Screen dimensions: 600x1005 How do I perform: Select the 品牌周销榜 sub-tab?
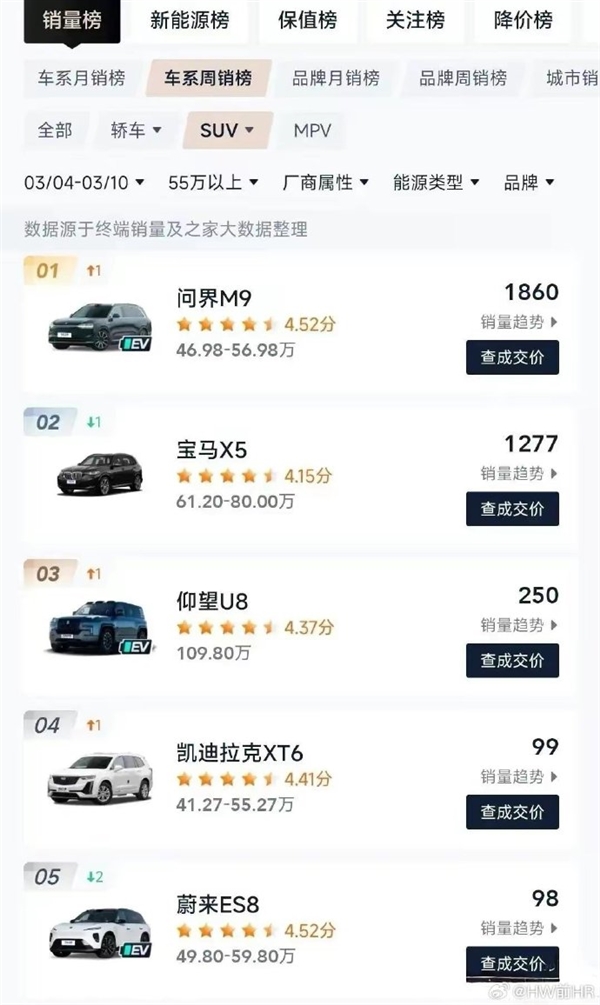(463, 78)
